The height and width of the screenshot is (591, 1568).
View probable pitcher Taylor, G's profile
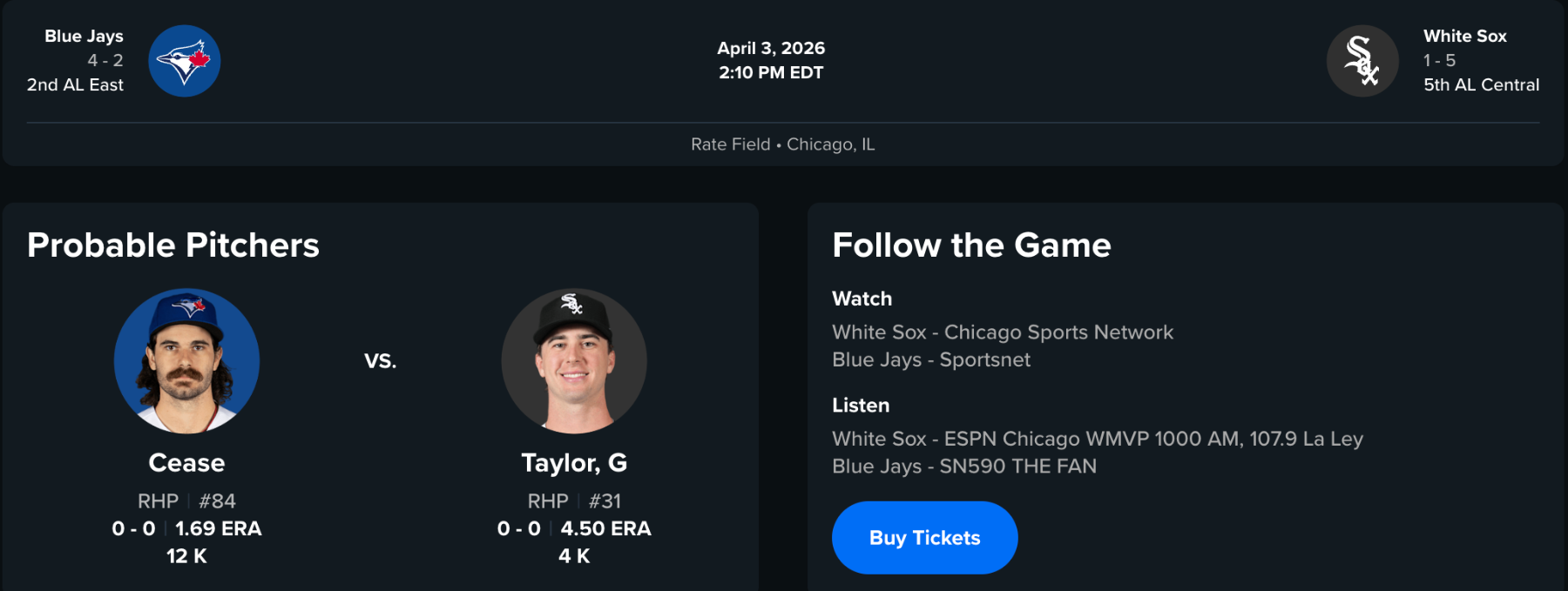point(573,462)
